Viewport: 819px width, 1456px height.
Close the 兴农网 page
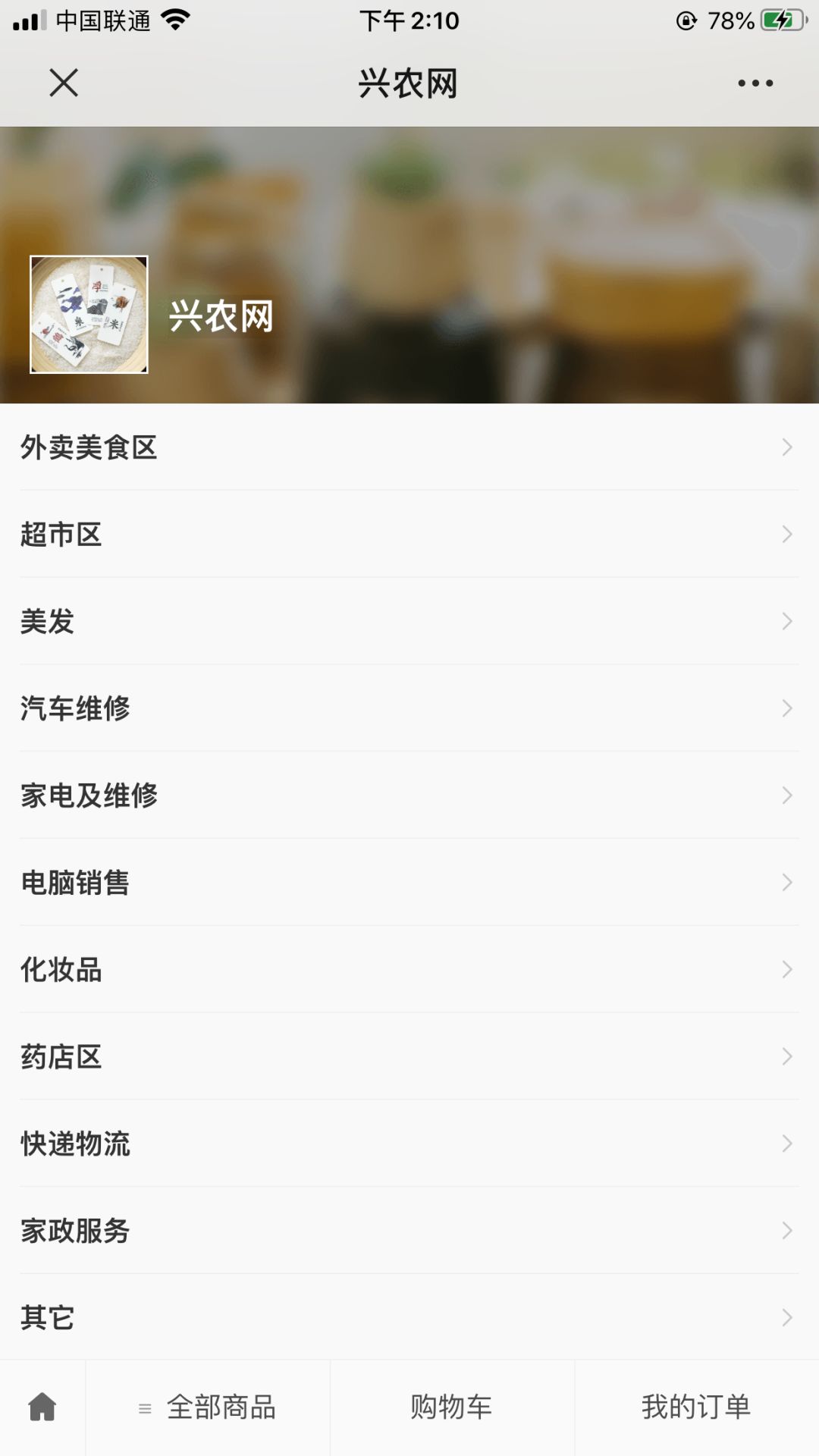click(x=64, y=83)
